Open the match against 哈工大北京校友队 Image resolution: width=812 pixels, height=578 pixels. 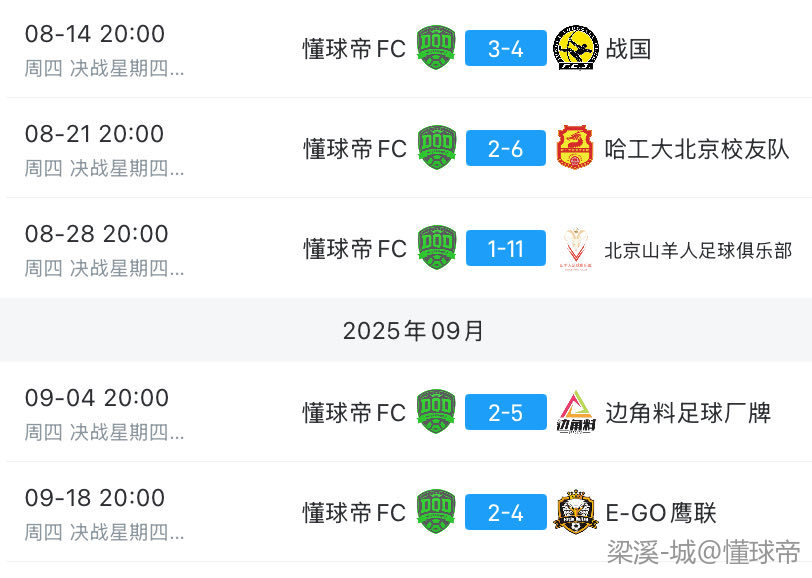coord(505,148)
